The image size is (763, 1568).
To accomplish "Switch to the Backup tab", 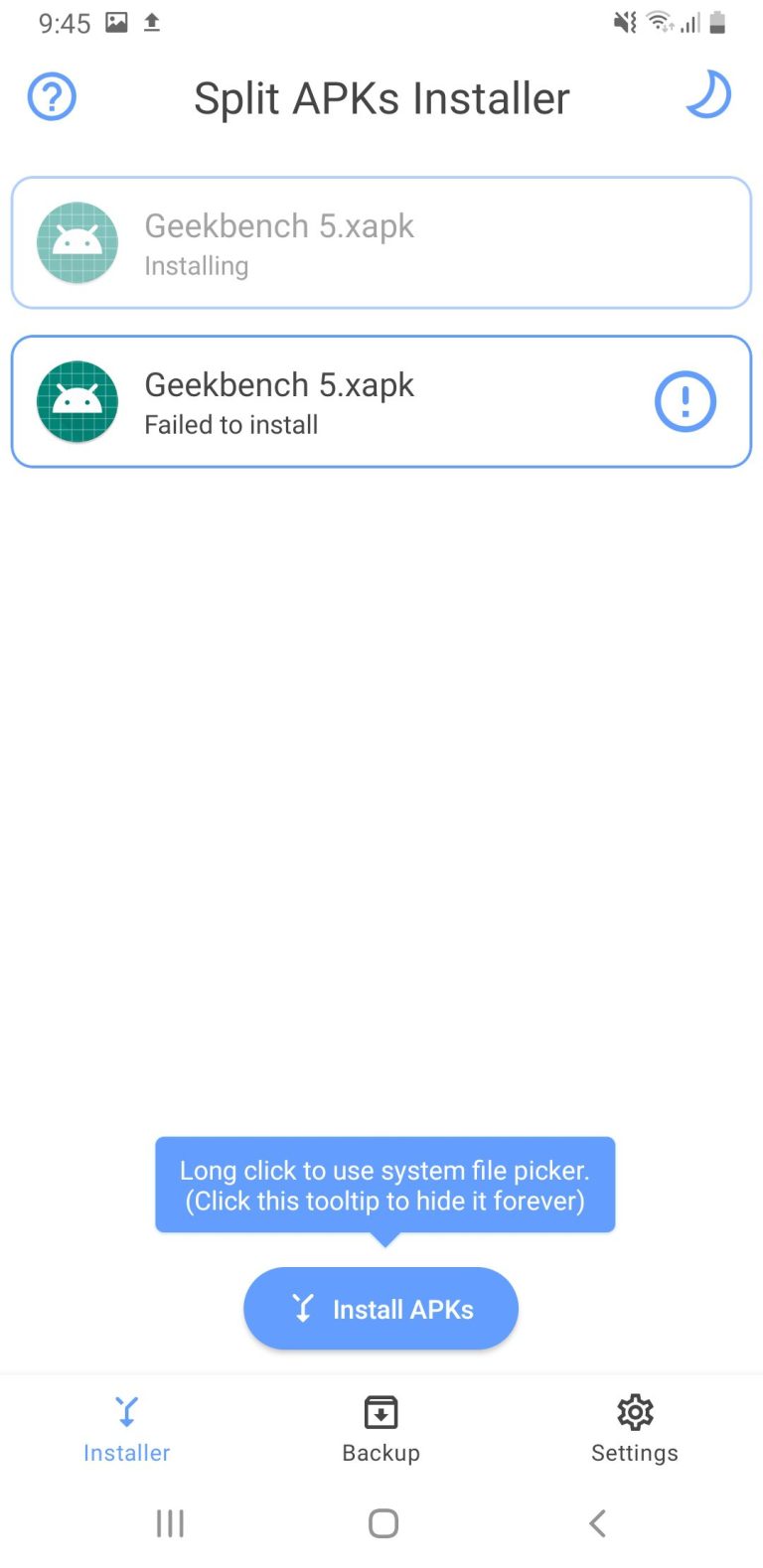I will click(381, 1430).
